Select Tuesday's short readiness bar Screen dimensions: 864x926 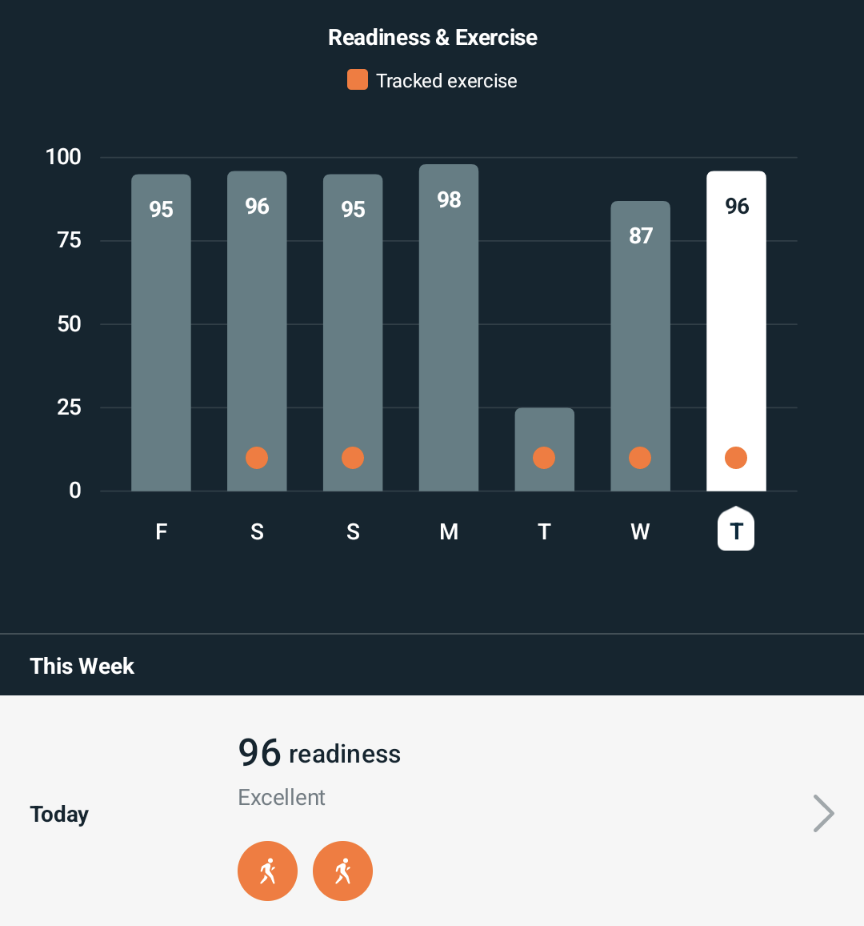545,449
